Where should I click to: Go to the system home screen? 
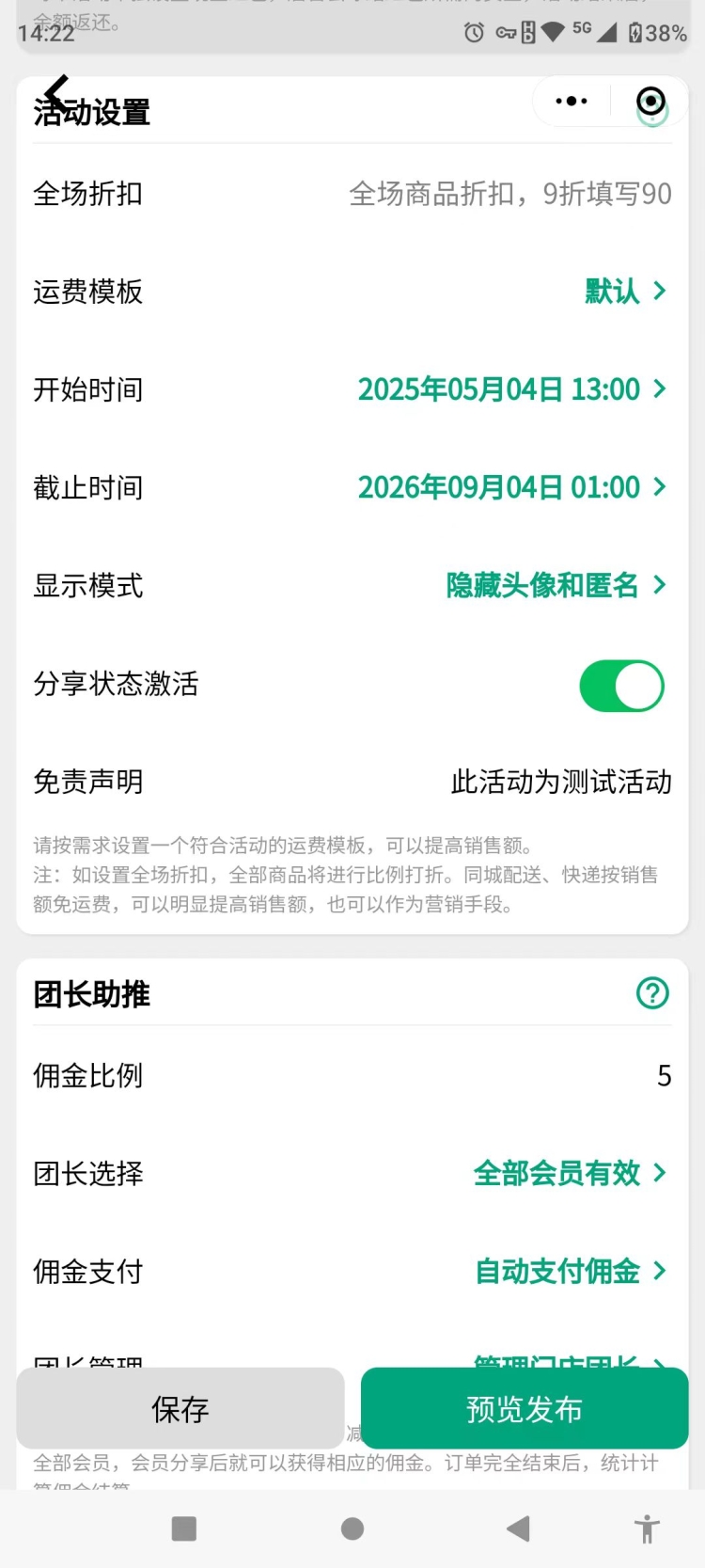(x=352, y=1528)
